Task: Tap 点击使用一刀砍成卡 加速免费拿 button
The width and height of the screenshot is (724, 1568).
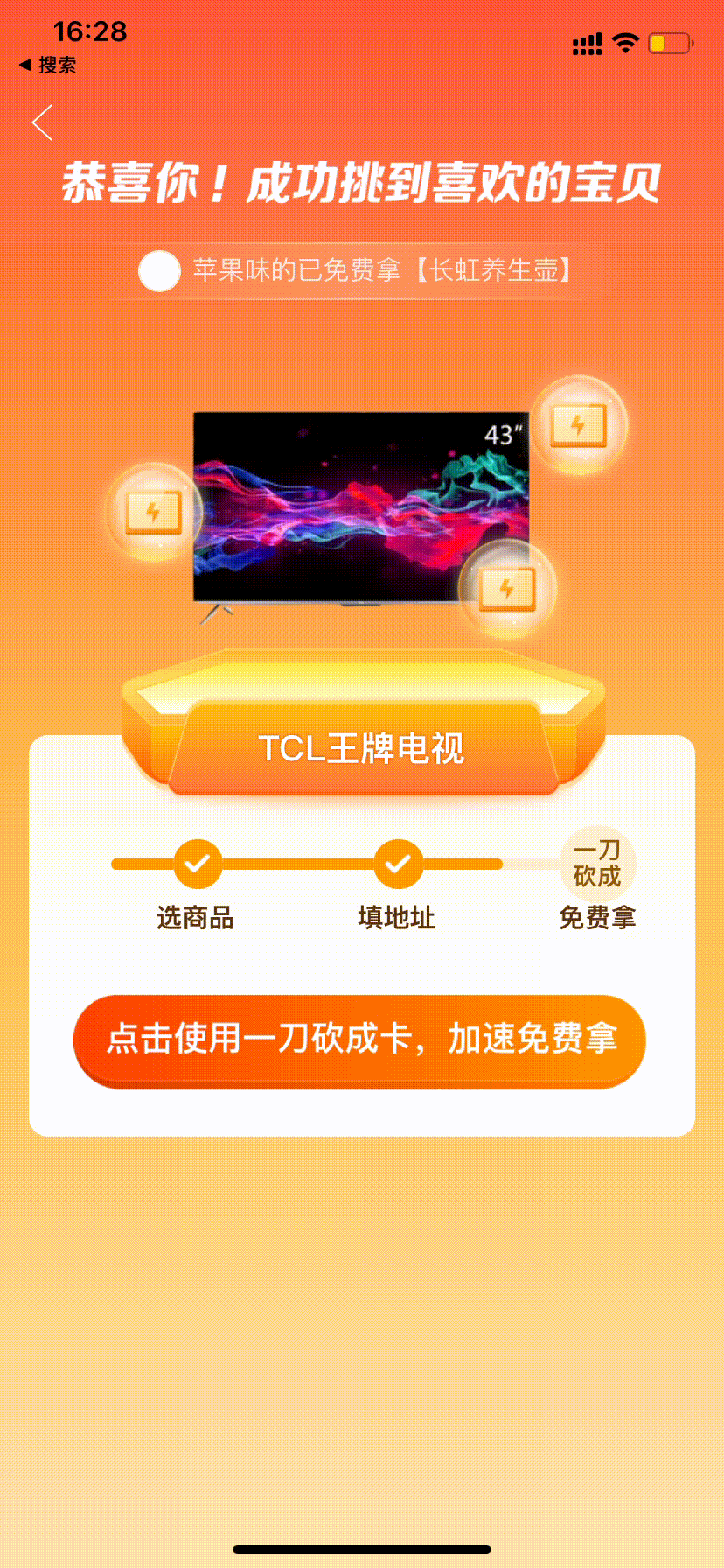Action: [x=359, y=1039]
